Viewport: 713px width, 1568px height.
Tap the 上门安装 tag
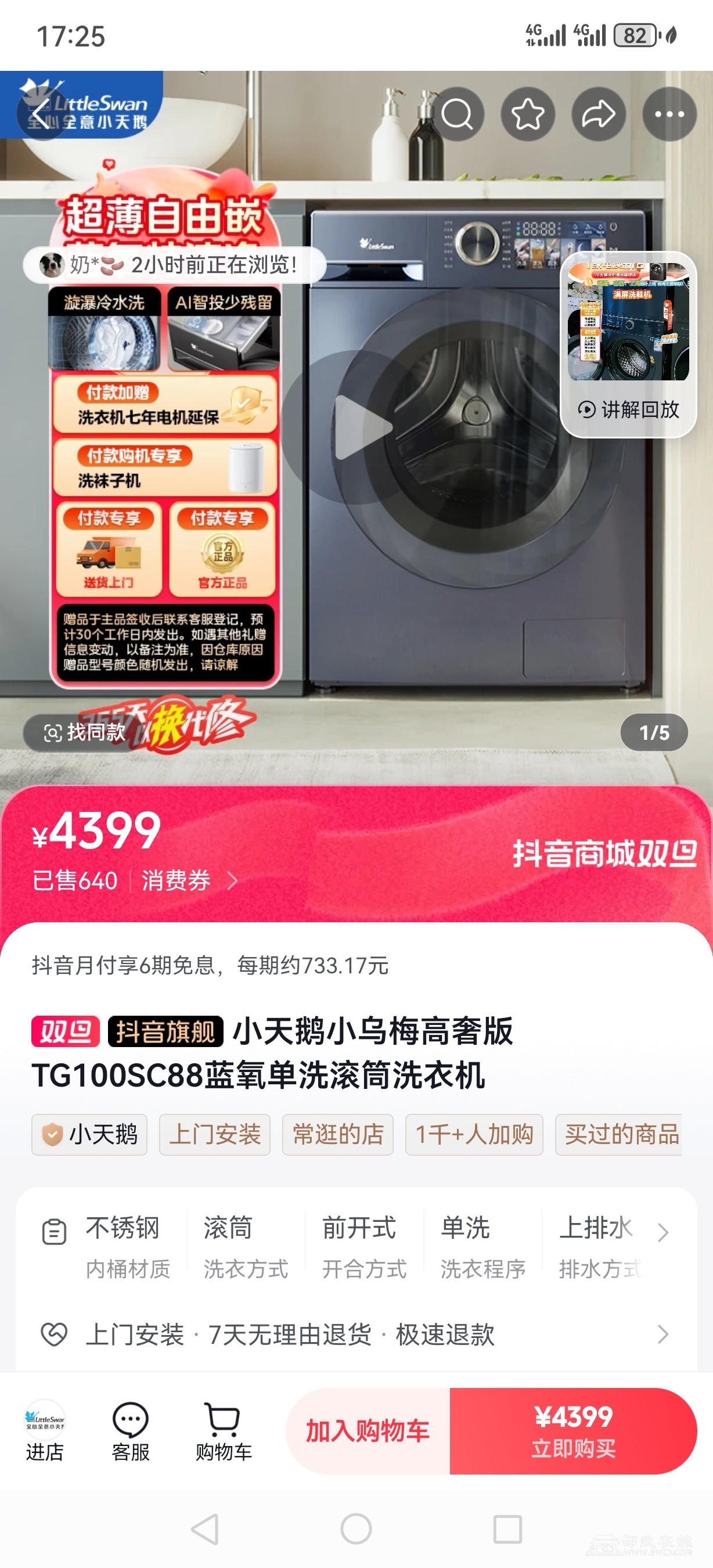[215, 1135]
